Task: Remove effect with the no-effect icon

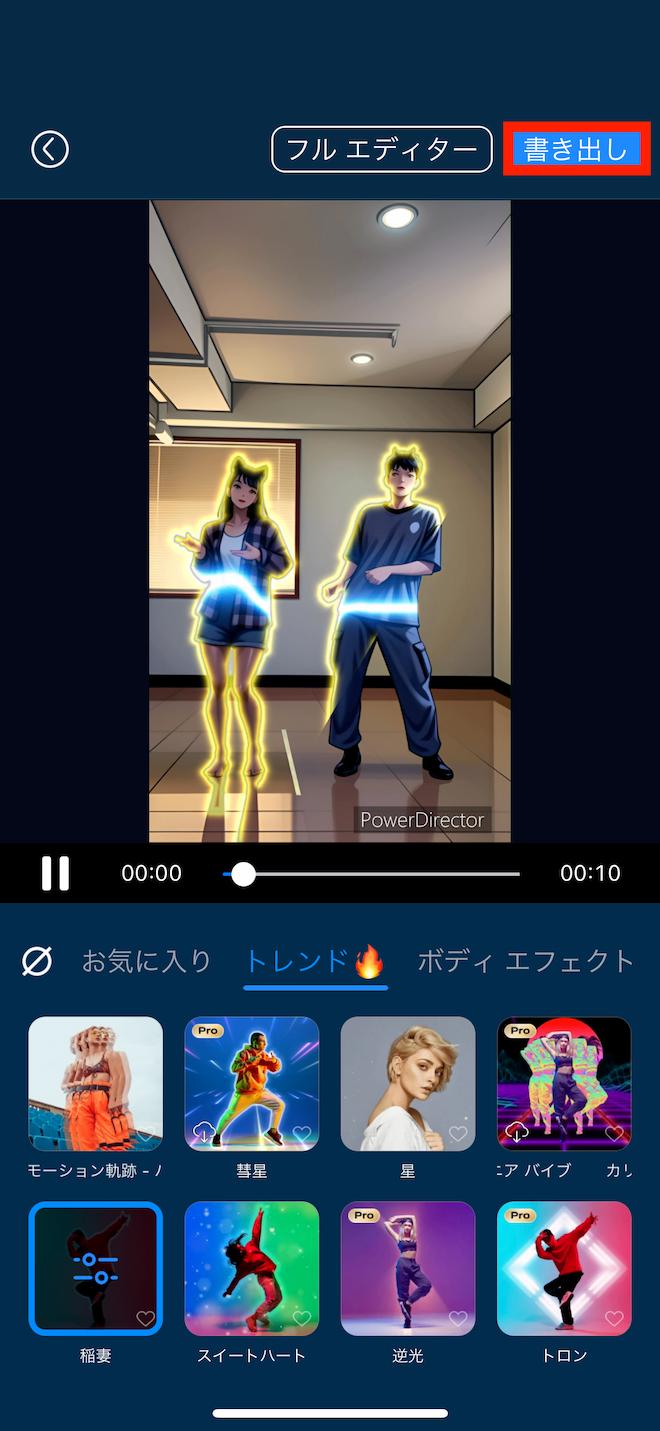Action: [x=37, y=962]
